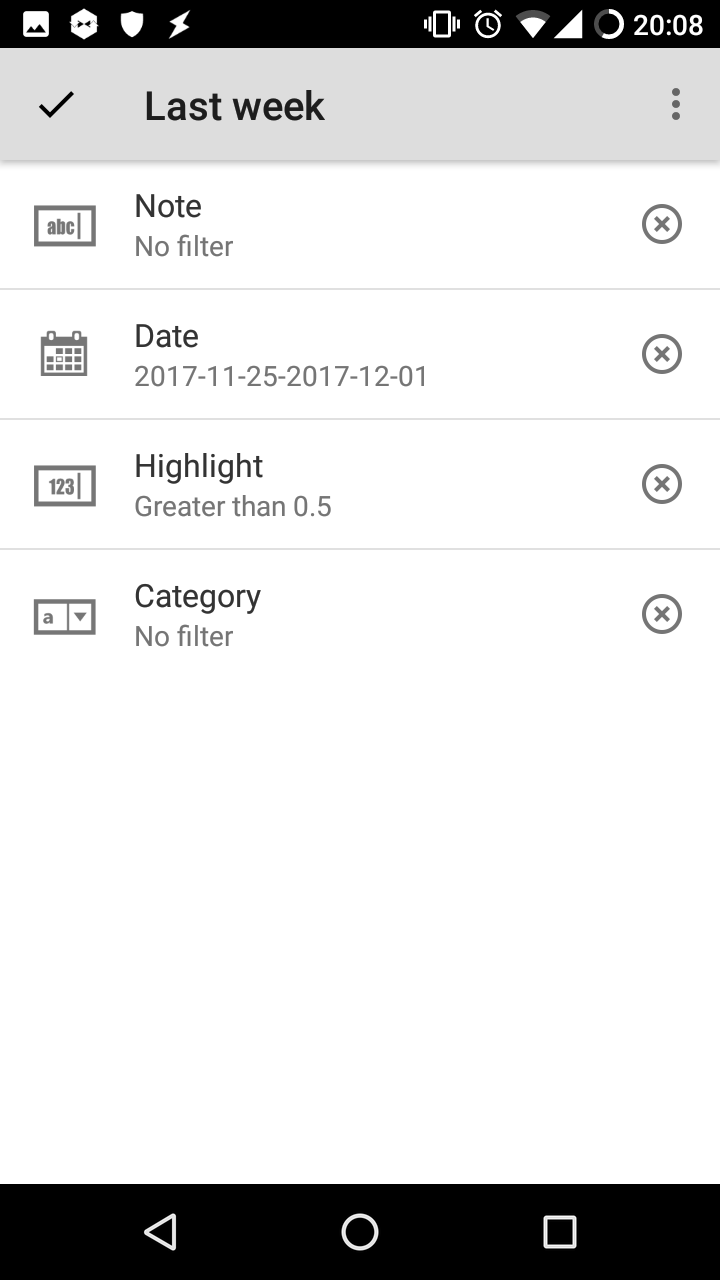The image size is (720, 1280).
Task: Open the overflow menu
Action: tap(676, 105)
